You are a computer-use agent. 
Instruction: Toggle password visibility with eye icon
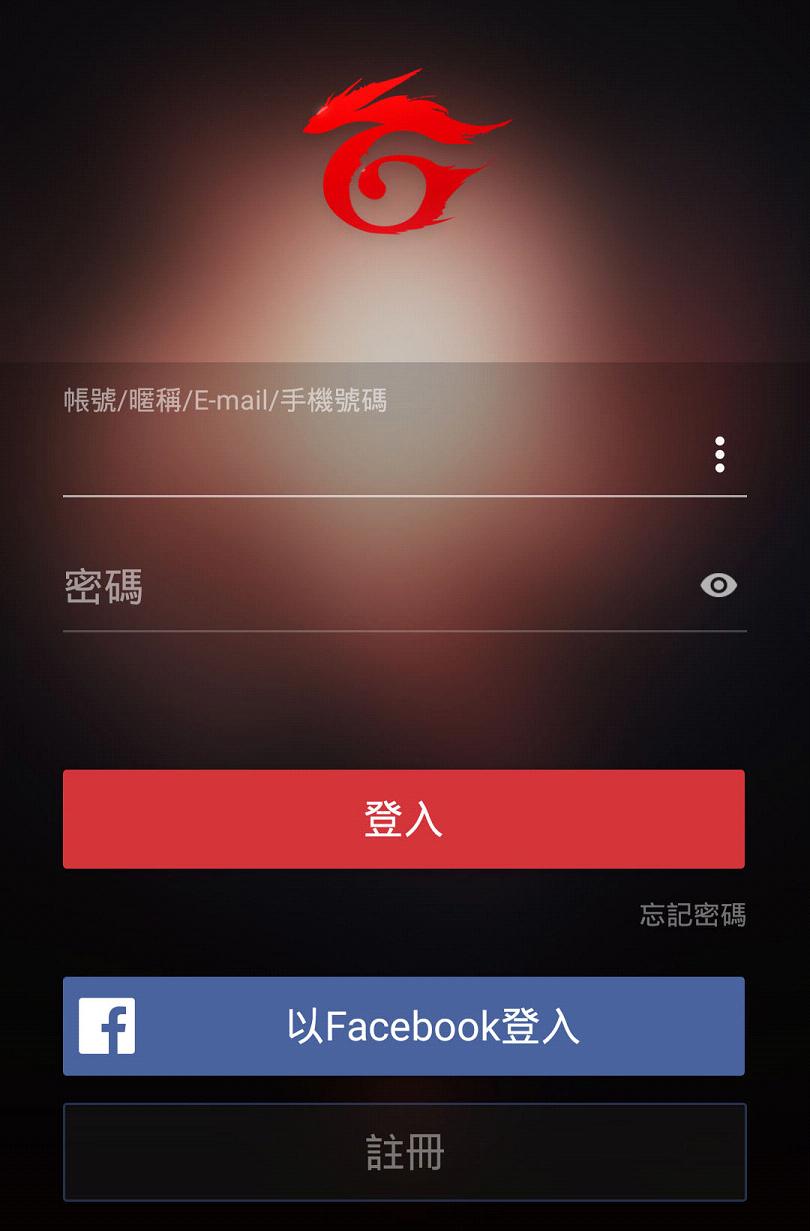718,585
